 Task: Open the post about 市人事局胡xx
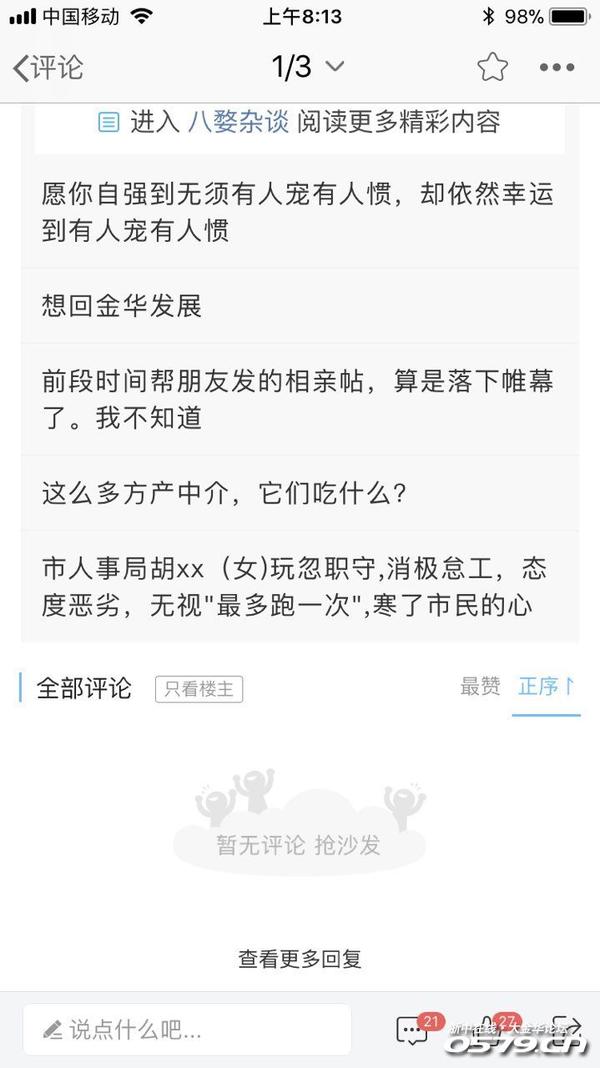[x=298, y=587]
